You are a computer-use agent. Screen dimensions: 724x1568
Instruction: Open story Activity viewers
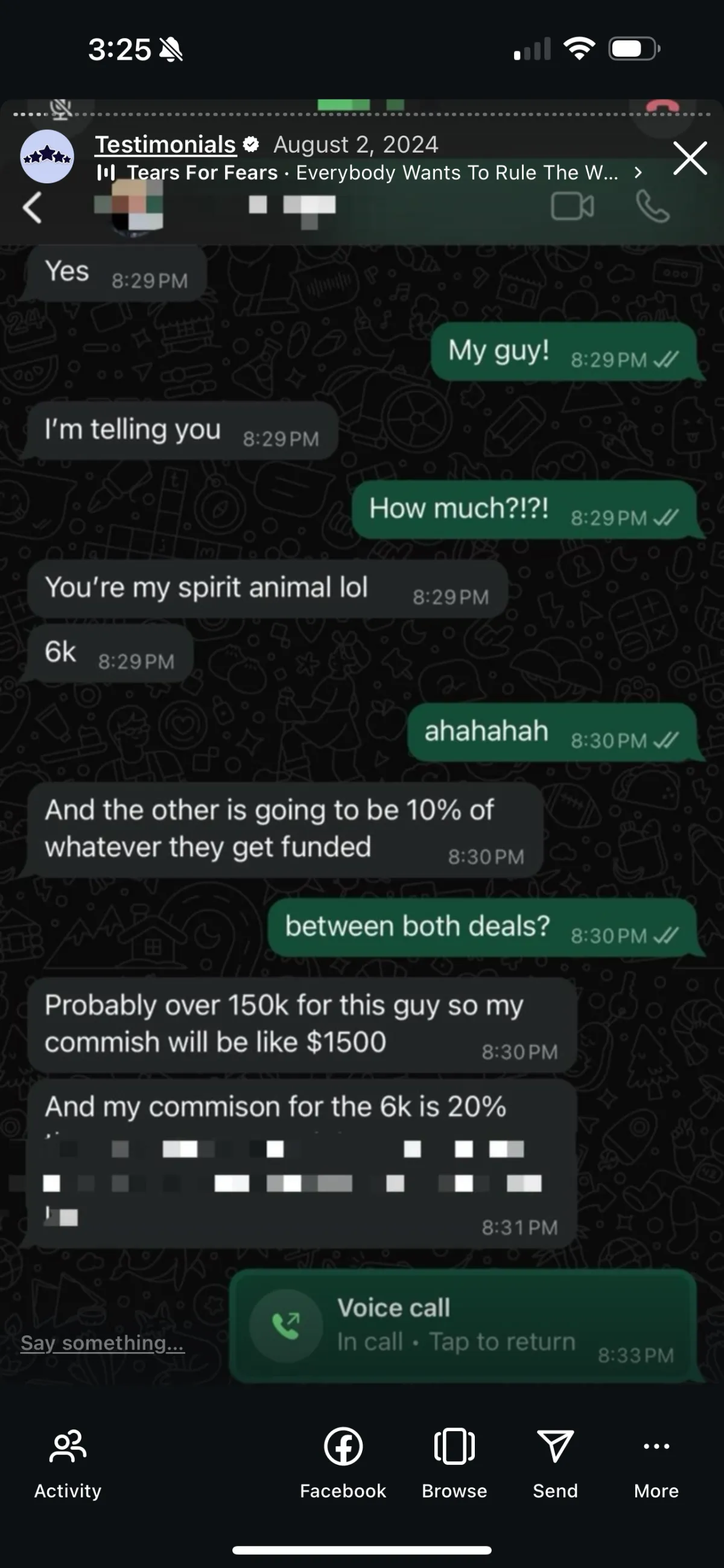(68, 1462)
